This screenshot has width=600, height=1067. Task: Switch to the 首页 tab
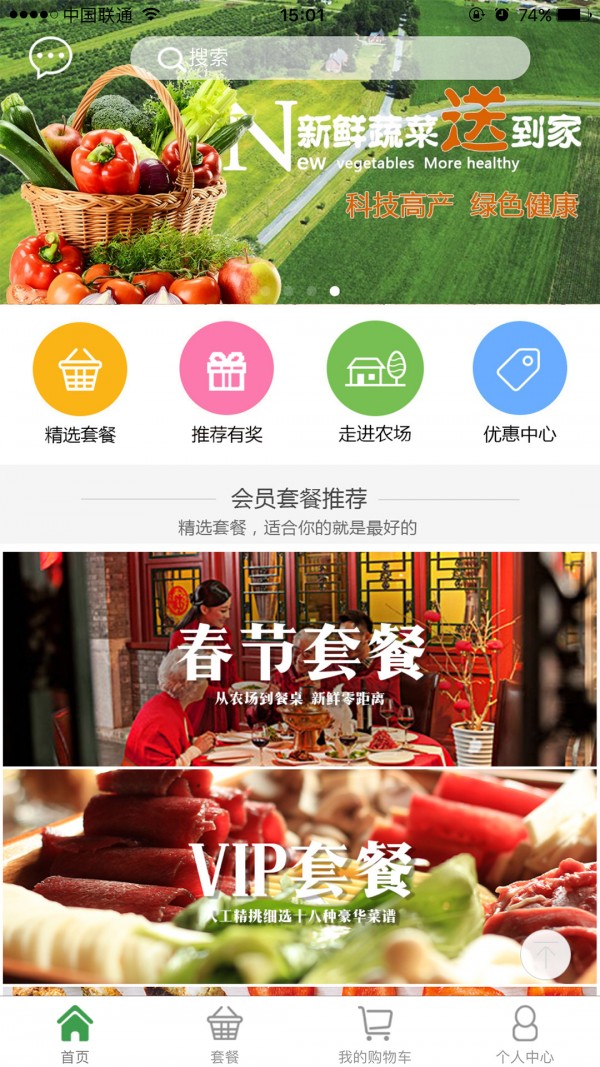(x=75, y=1033)
